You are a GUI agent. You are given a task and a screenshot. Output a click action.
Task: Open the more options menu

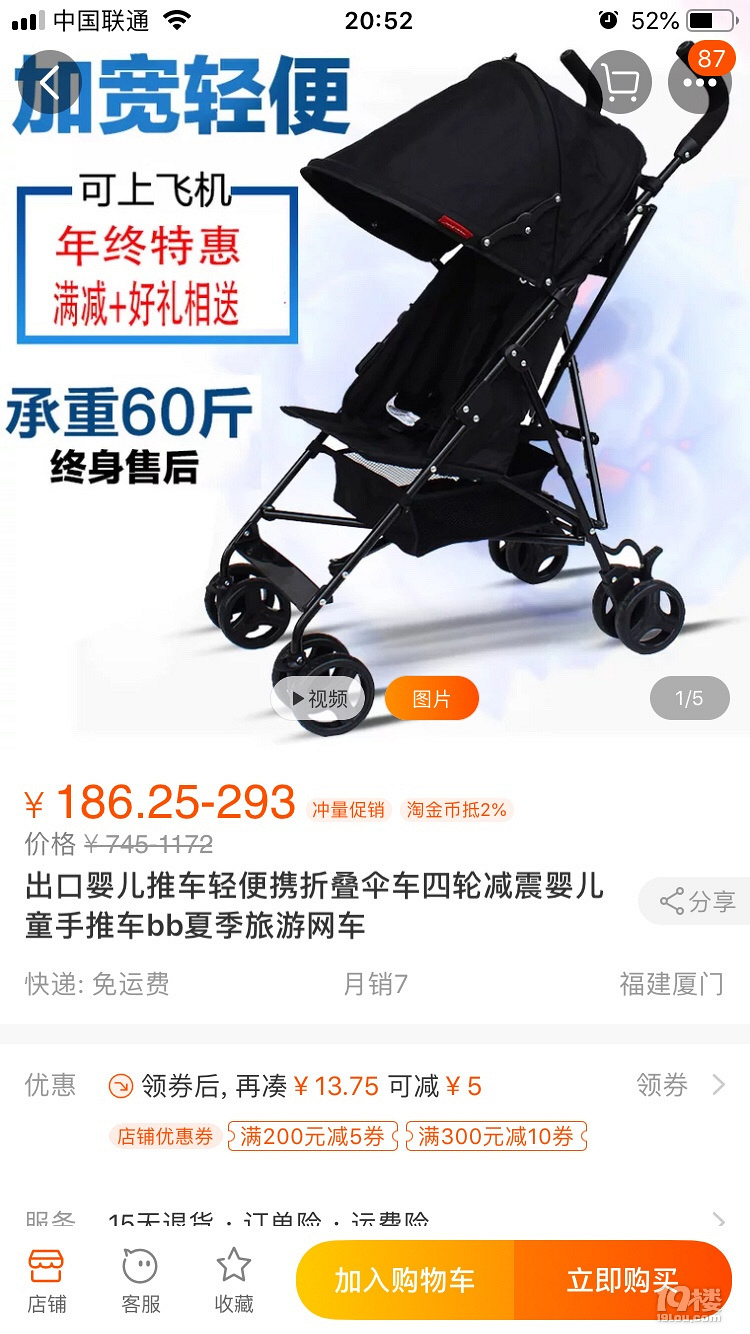click(699, 82)
